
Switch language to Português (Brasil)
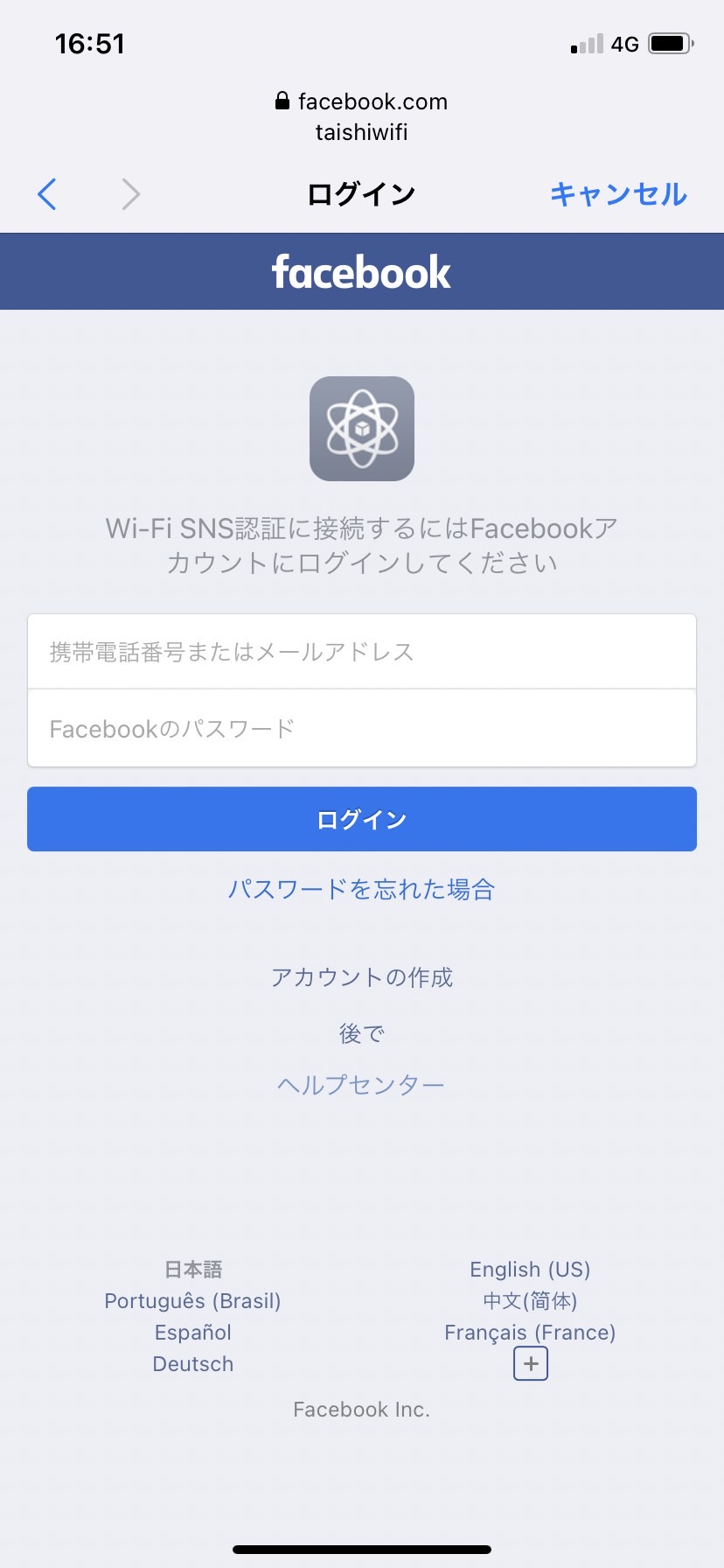pyautogui.click(x=192, y=1301)
